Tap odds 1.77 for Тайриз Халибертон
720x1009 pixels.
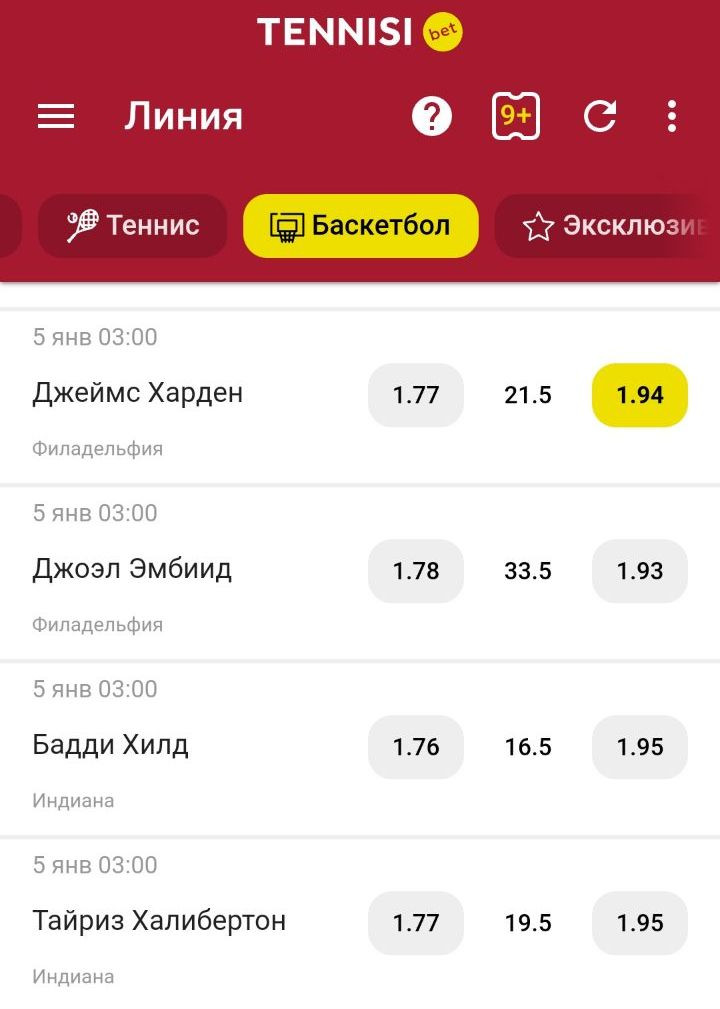click(416, 923)
